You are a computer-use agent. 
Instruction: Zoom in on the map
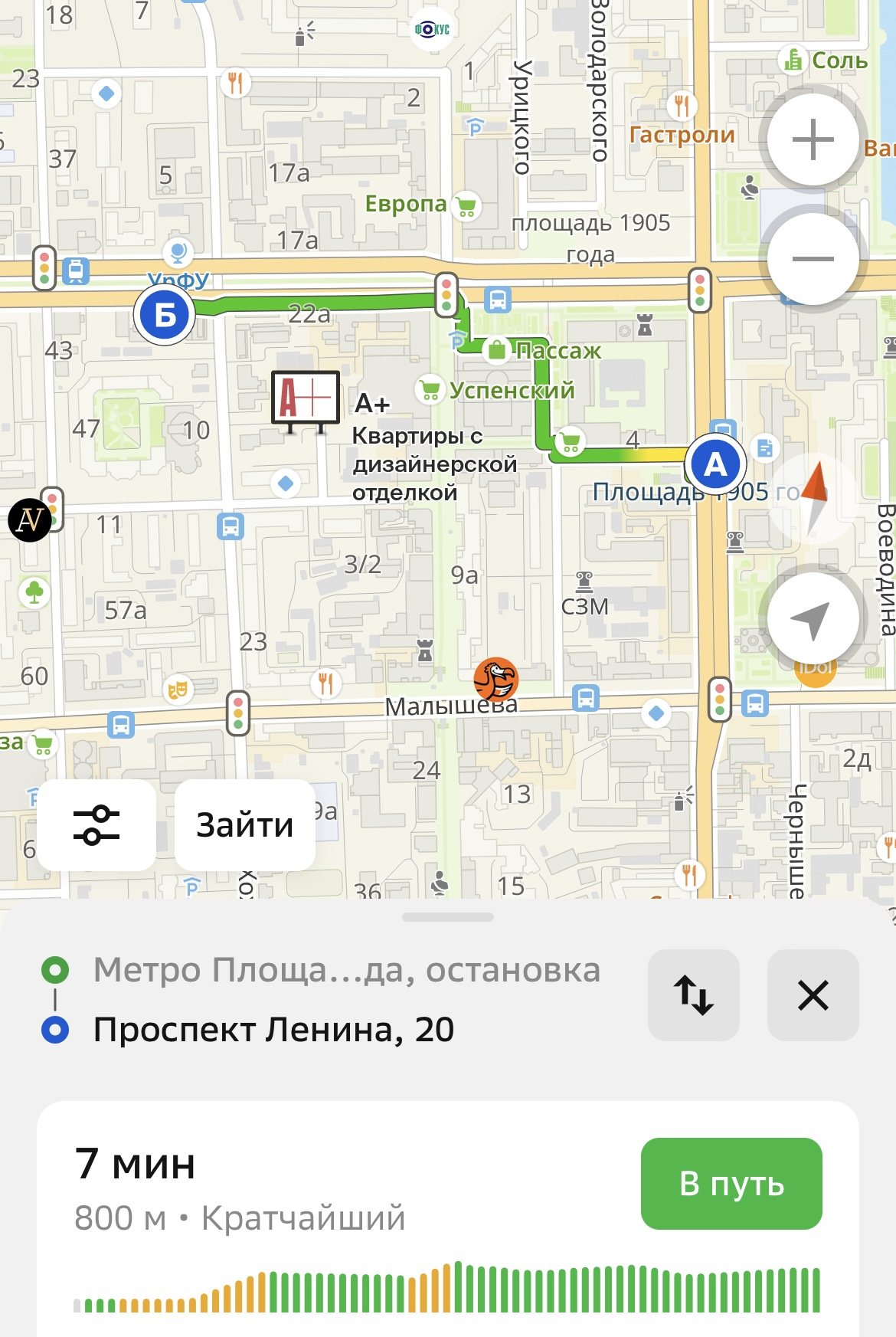(813, 139)
